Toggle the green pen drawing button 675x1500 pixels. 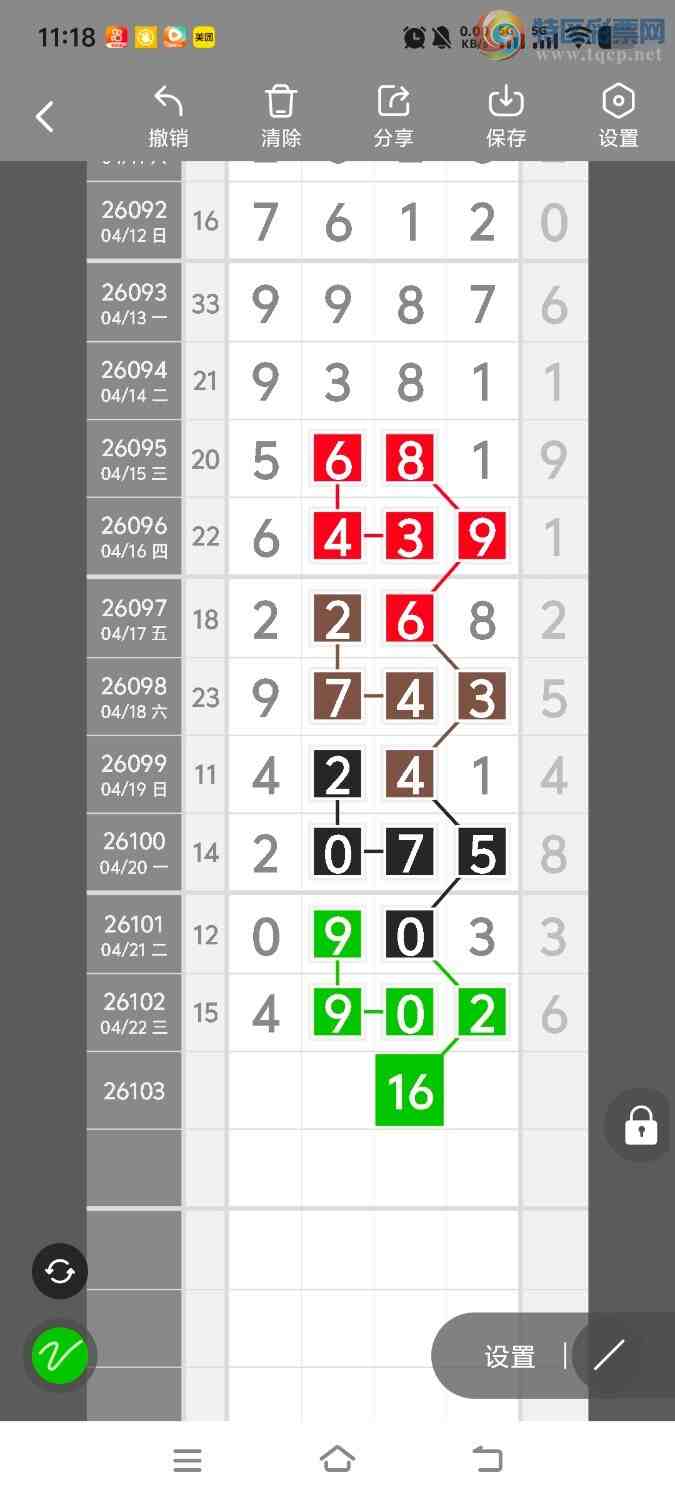coord(60,1356)
